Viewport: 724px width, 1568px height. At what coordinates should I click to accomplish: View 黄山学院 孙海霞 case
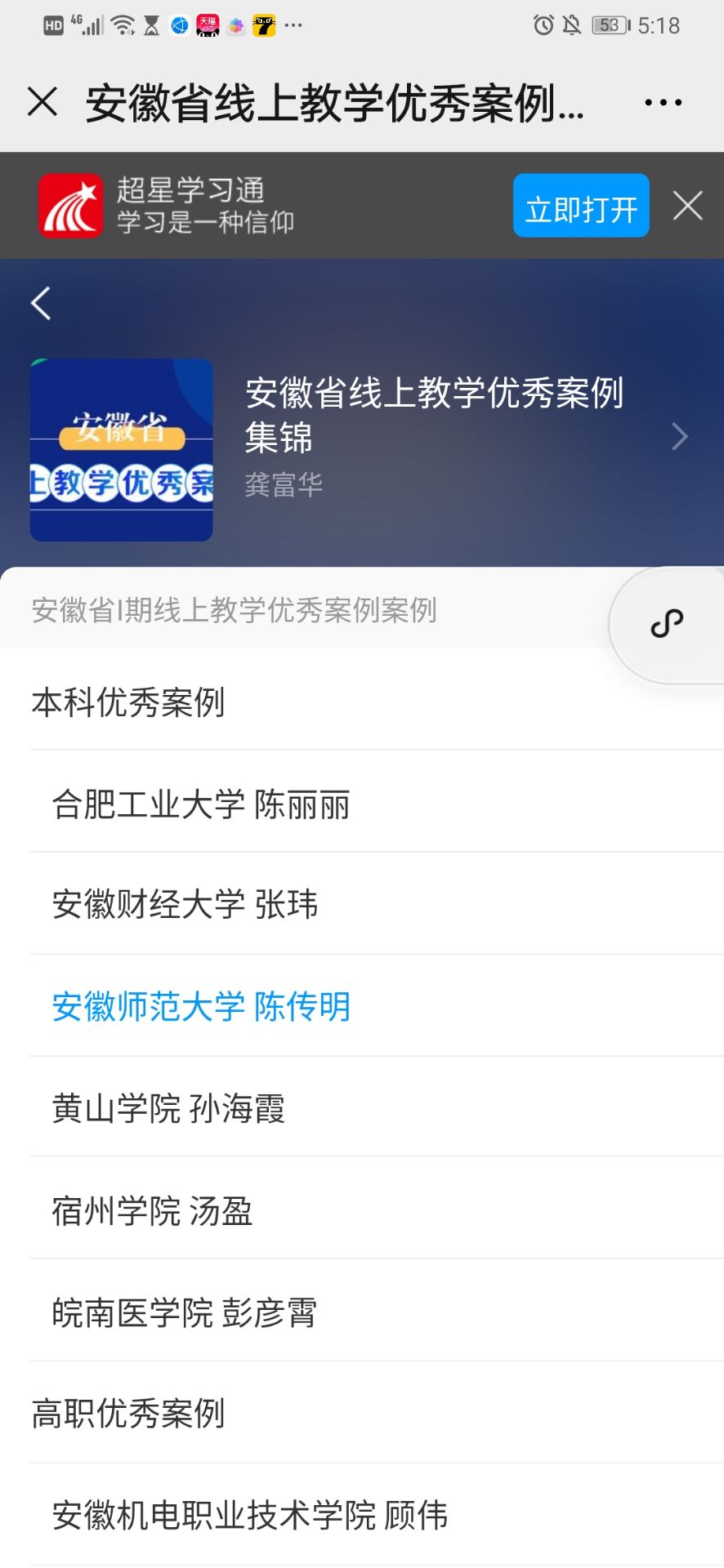pyautogui.click(x=168, y=1108)
